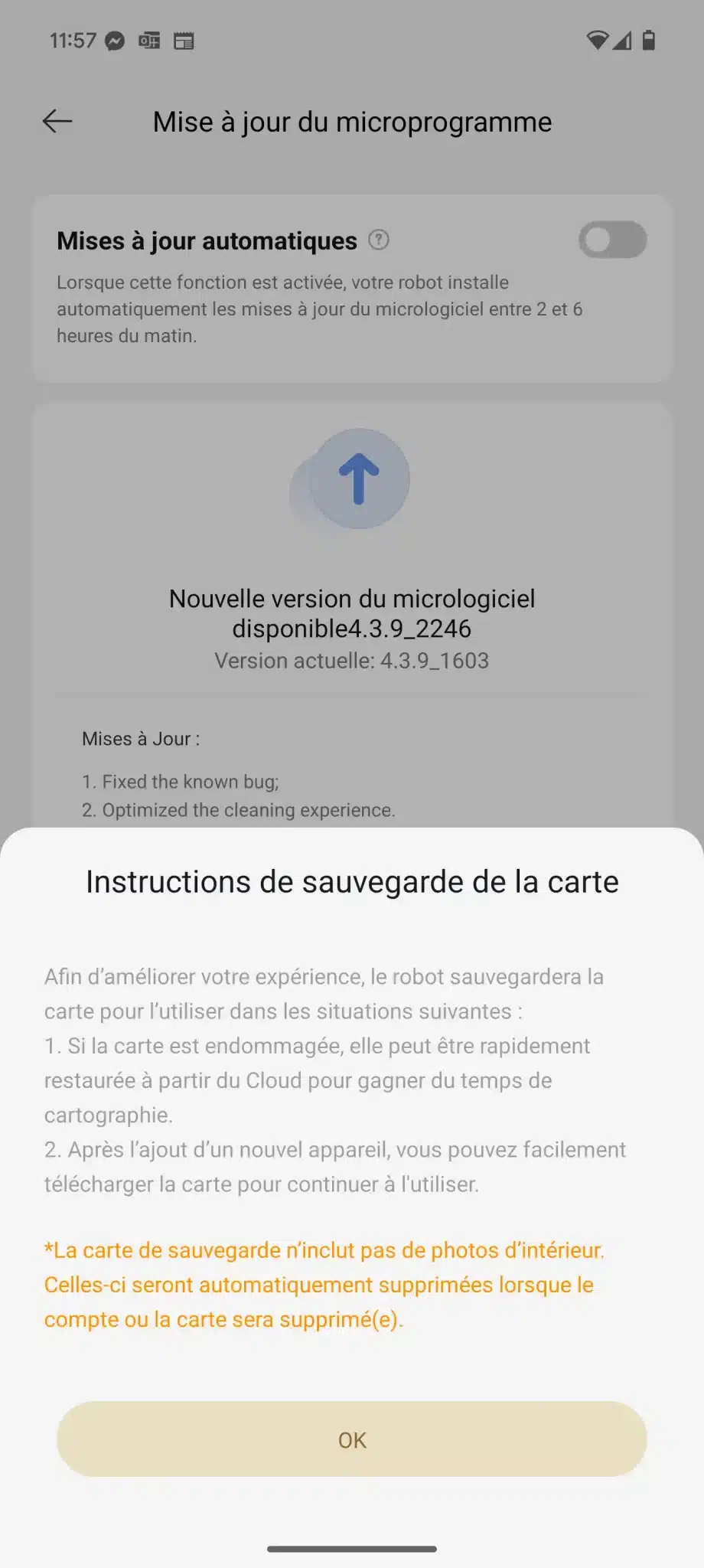Go back from Mise à jour du microprogramme
This screenshot has height=1568, width=704.
57,121
